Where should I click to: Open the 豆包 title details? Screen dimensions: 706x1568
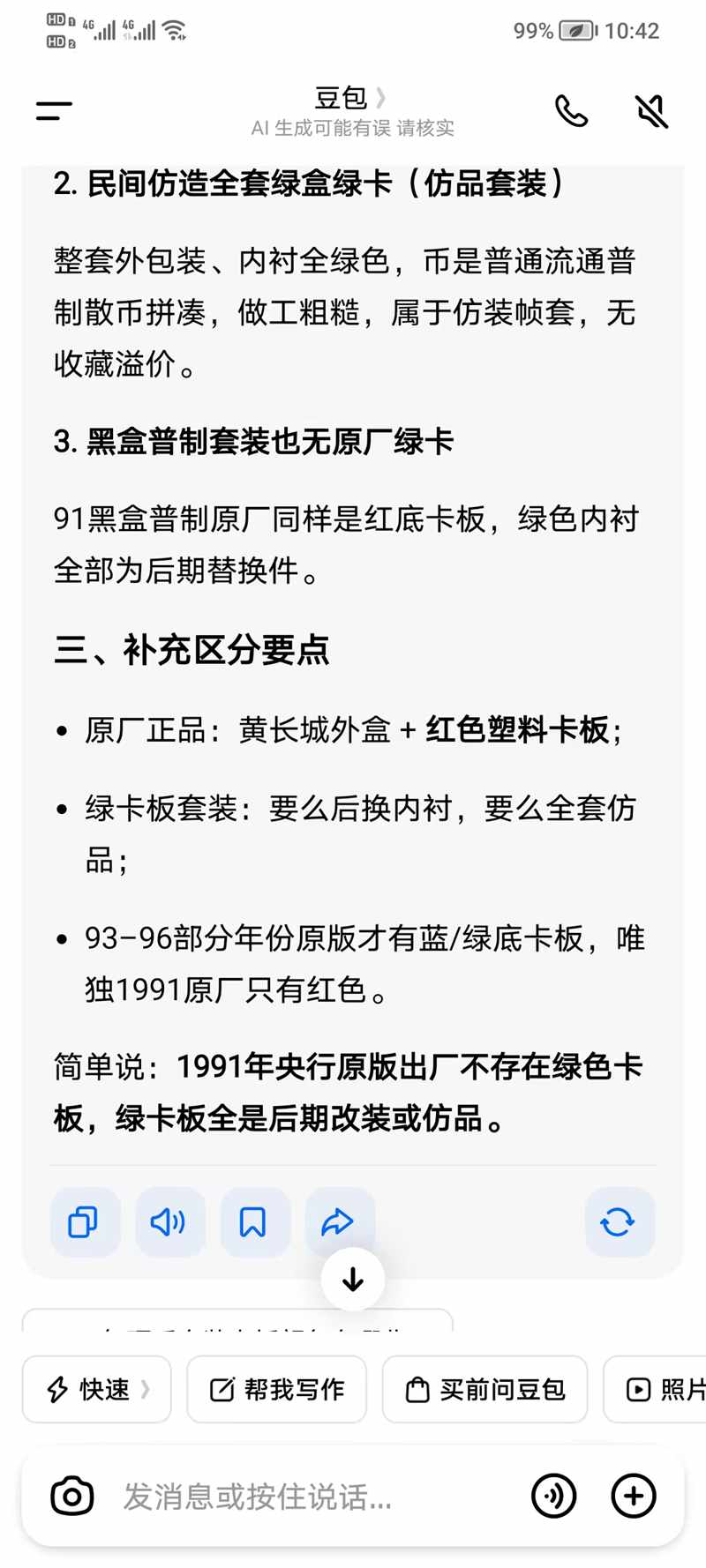pyautogui.click(x=351, y=98)
